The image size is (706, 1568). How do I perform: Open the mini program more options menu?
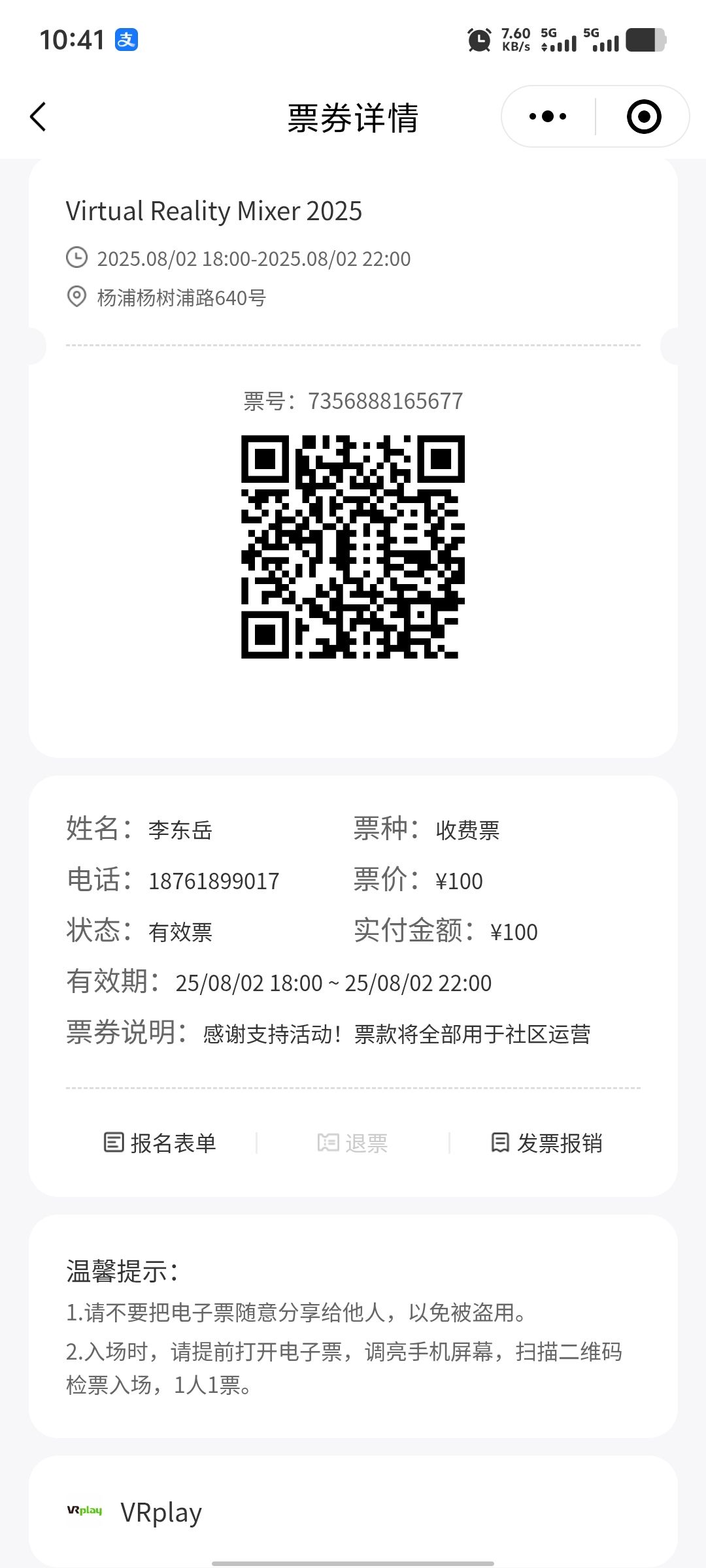548,117
